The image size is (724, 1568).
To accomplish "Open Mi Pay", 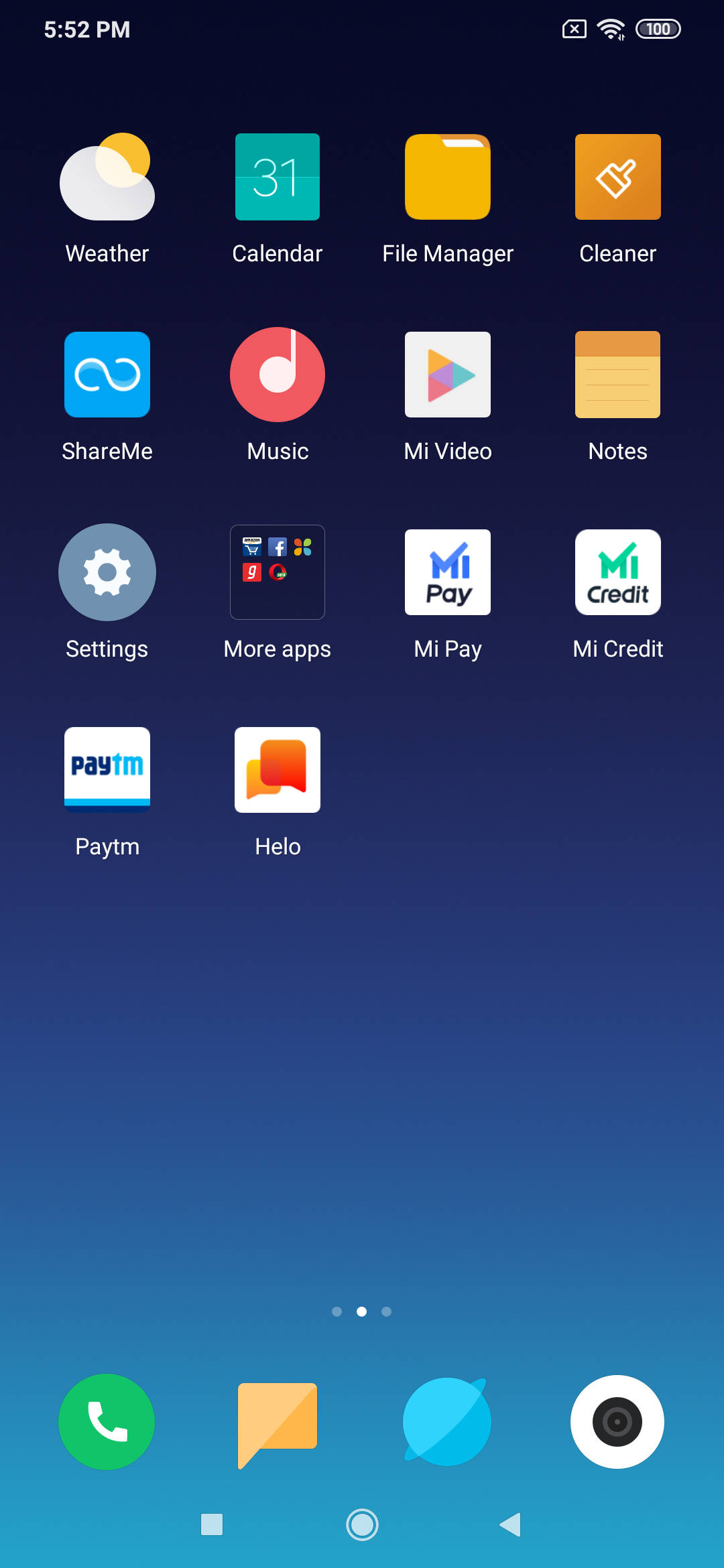I will point(448,572).
